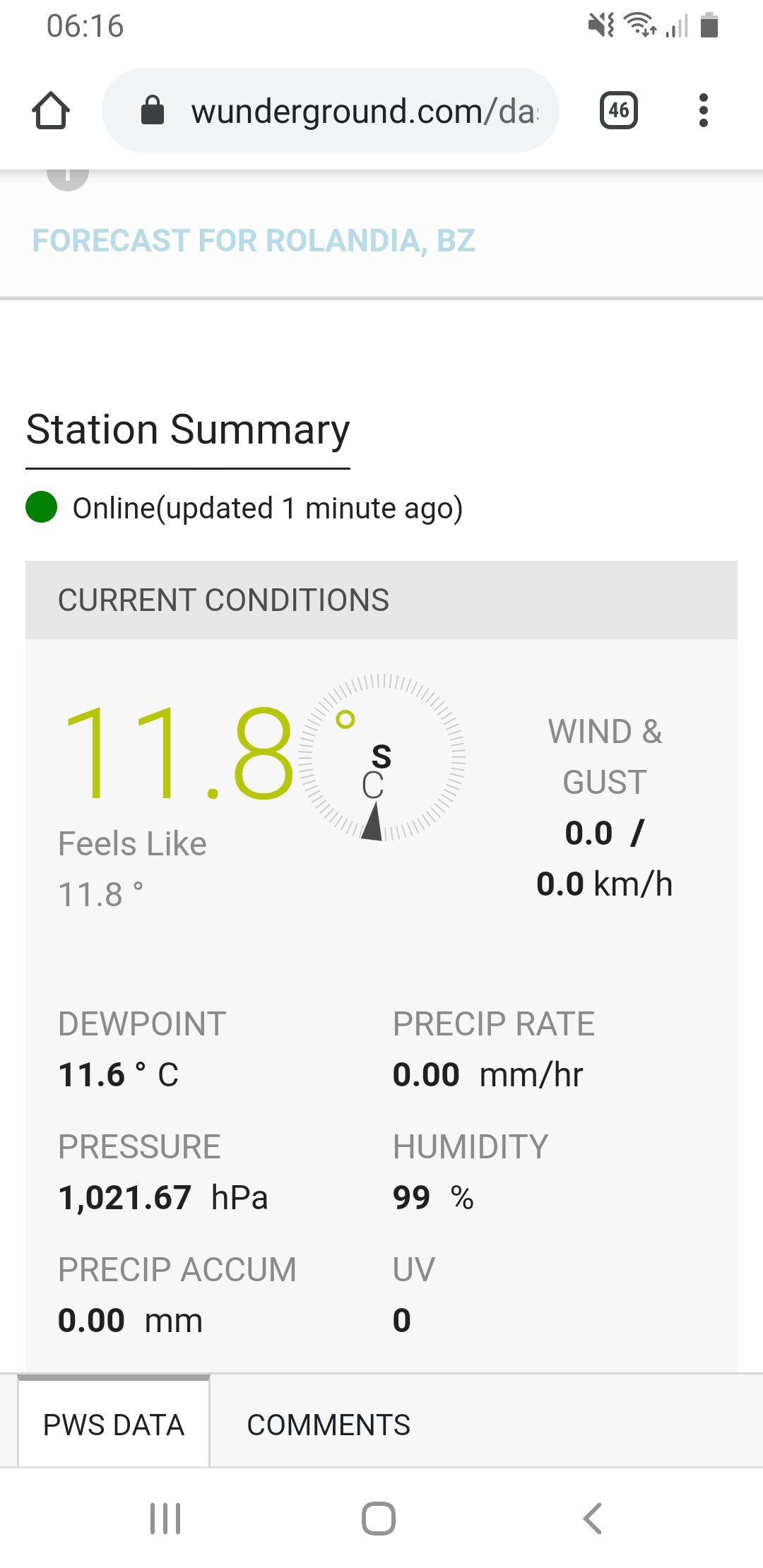Tap the browser home icon
The height and width of the screenshot is (1568, 763).
[51, 111]
